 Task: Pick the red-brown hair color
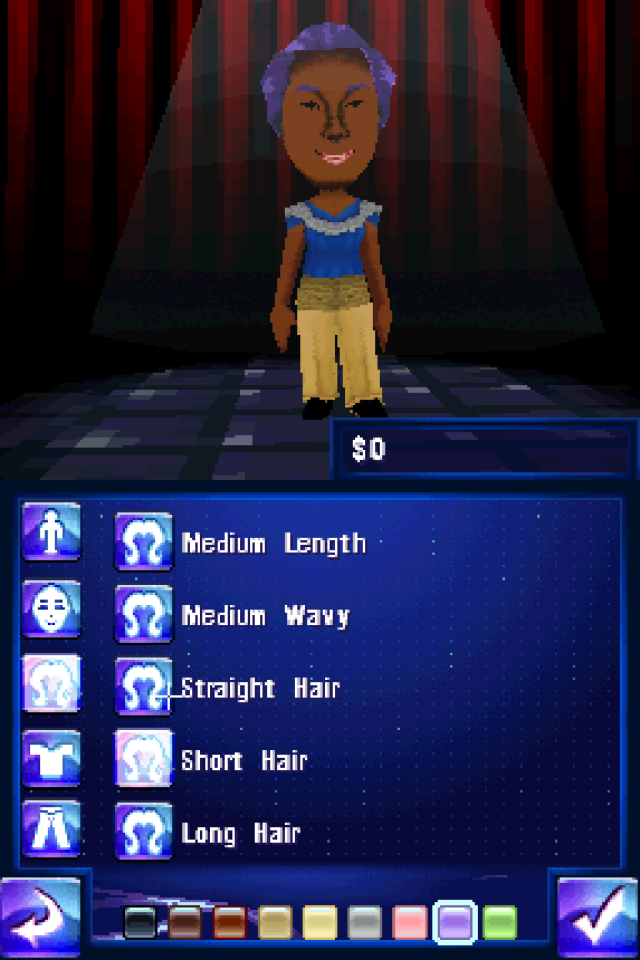point(230,922)
